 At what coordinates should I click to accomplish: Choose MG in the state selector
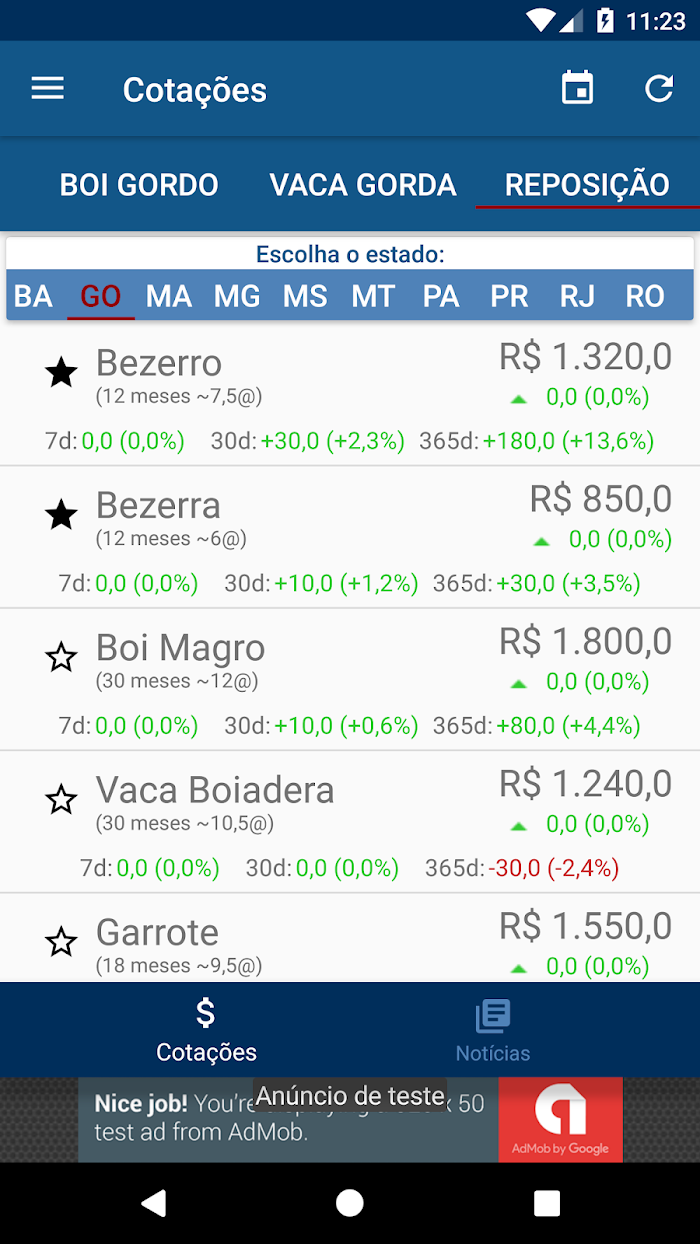tap(237, 296)
